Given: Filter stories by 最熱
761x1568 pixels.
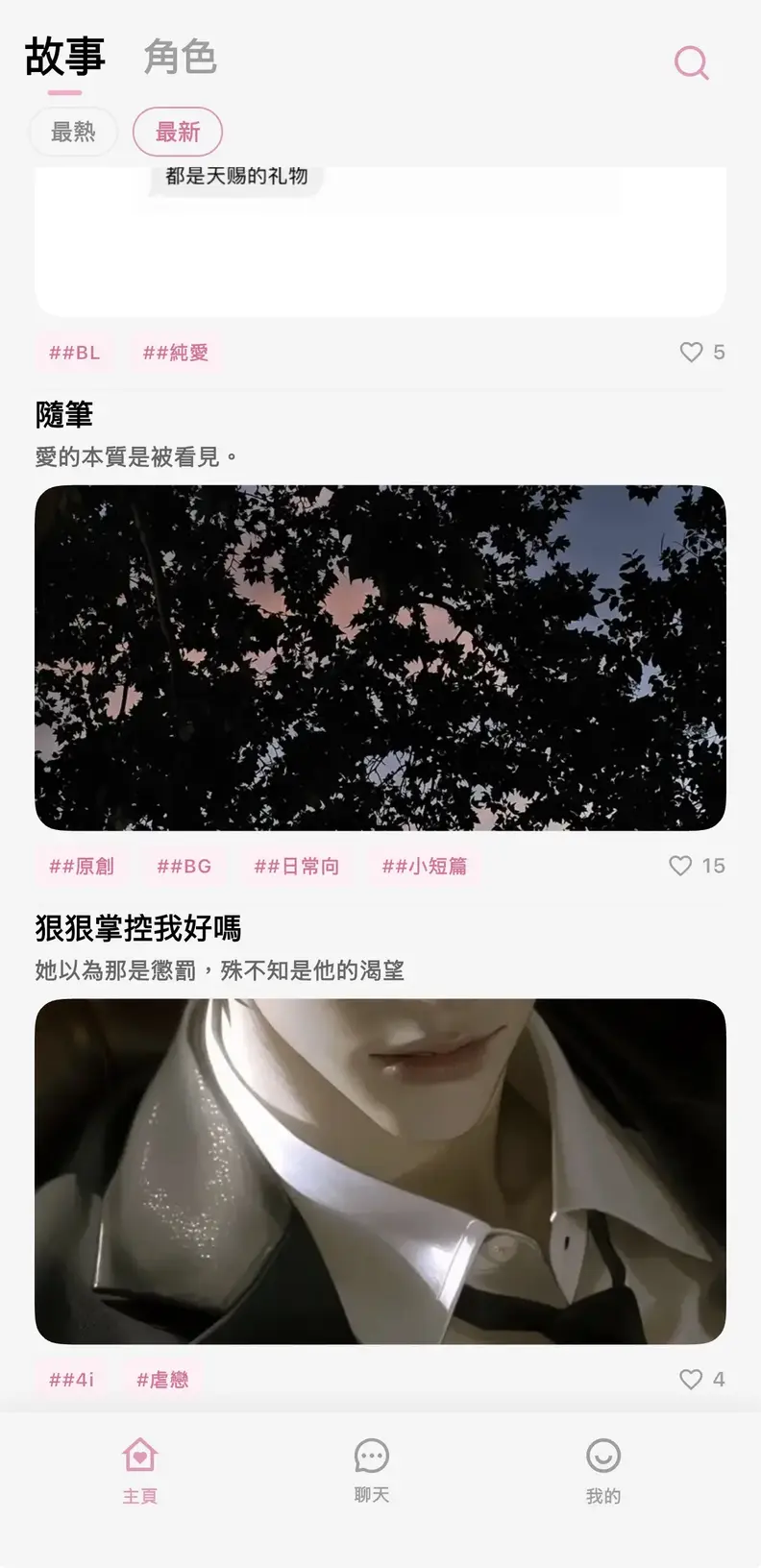Looking at the screenshot, I should (73, 132).
